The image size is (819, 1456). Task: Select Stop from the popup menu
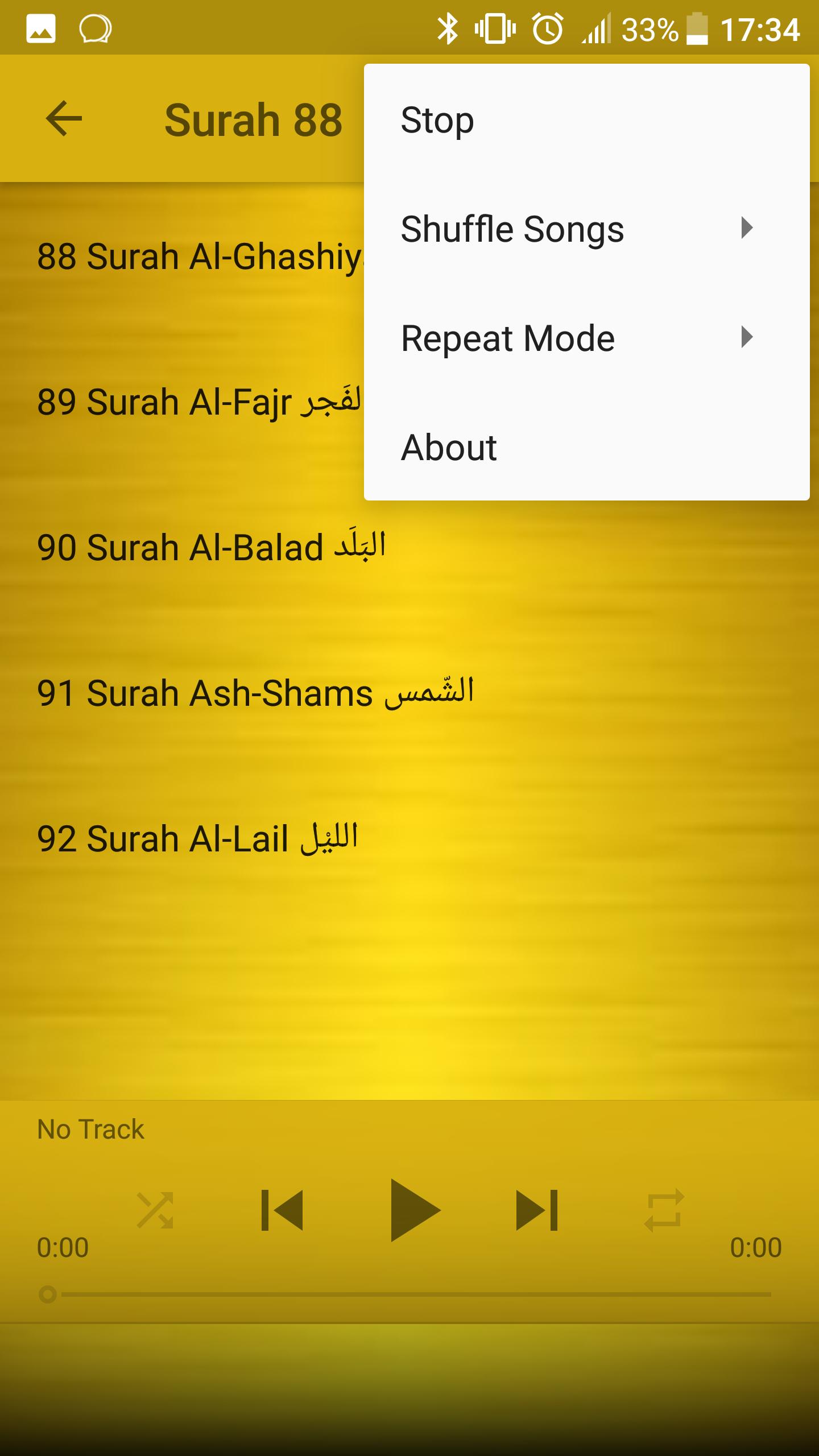point(437,121)
